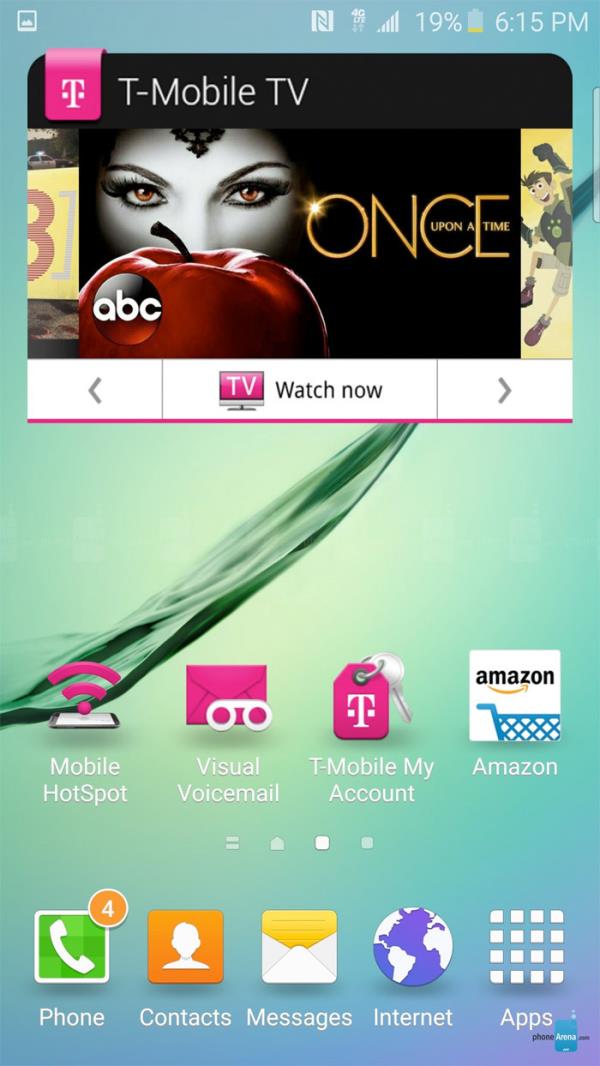Jump to the home page indicator
The height and width of the screenshot is (1066, 600).
[x=277, y=844]
